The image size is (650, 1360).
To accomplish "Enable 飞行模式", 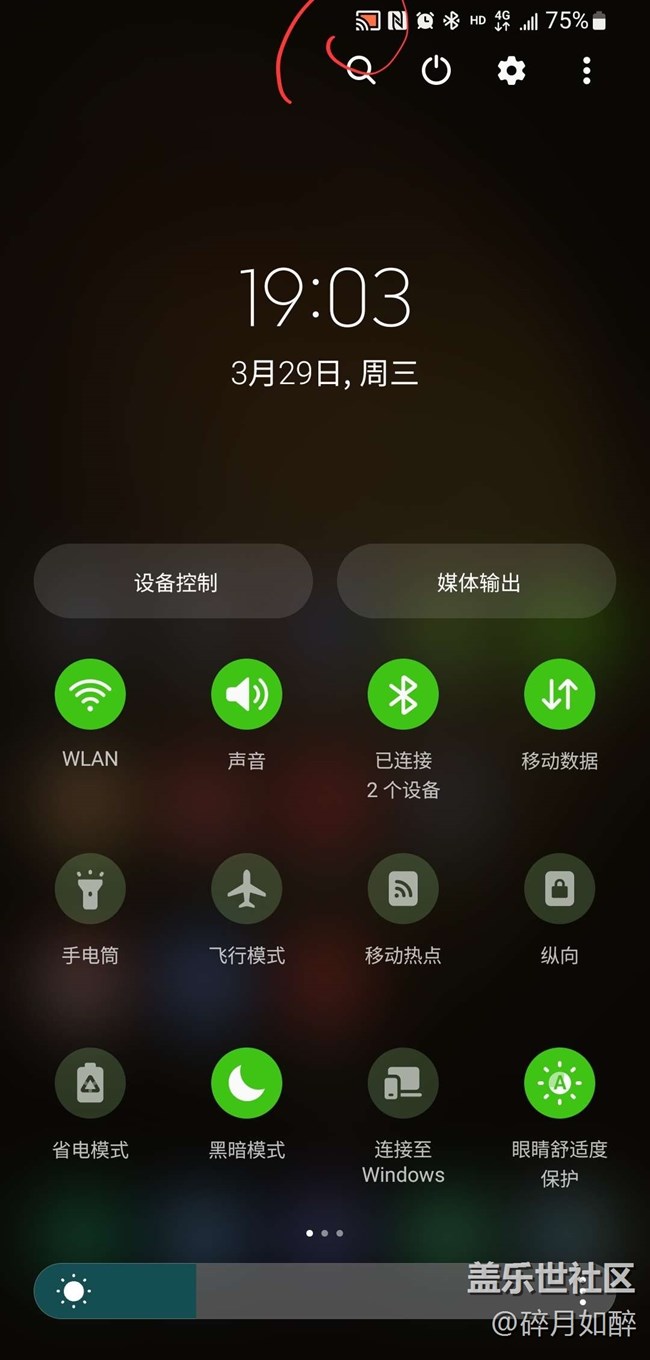I will pos(247,888).
